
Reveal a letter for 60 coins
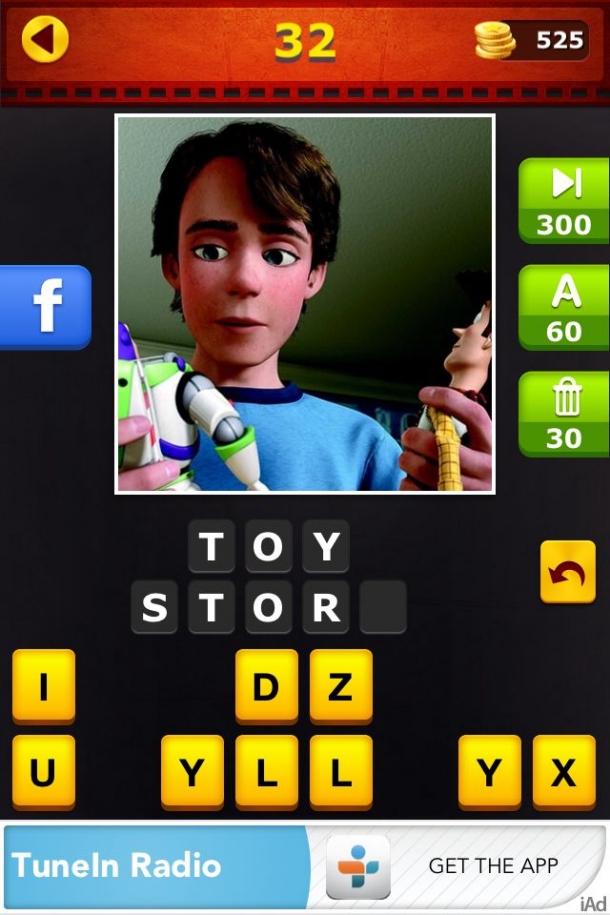(564, 307)
